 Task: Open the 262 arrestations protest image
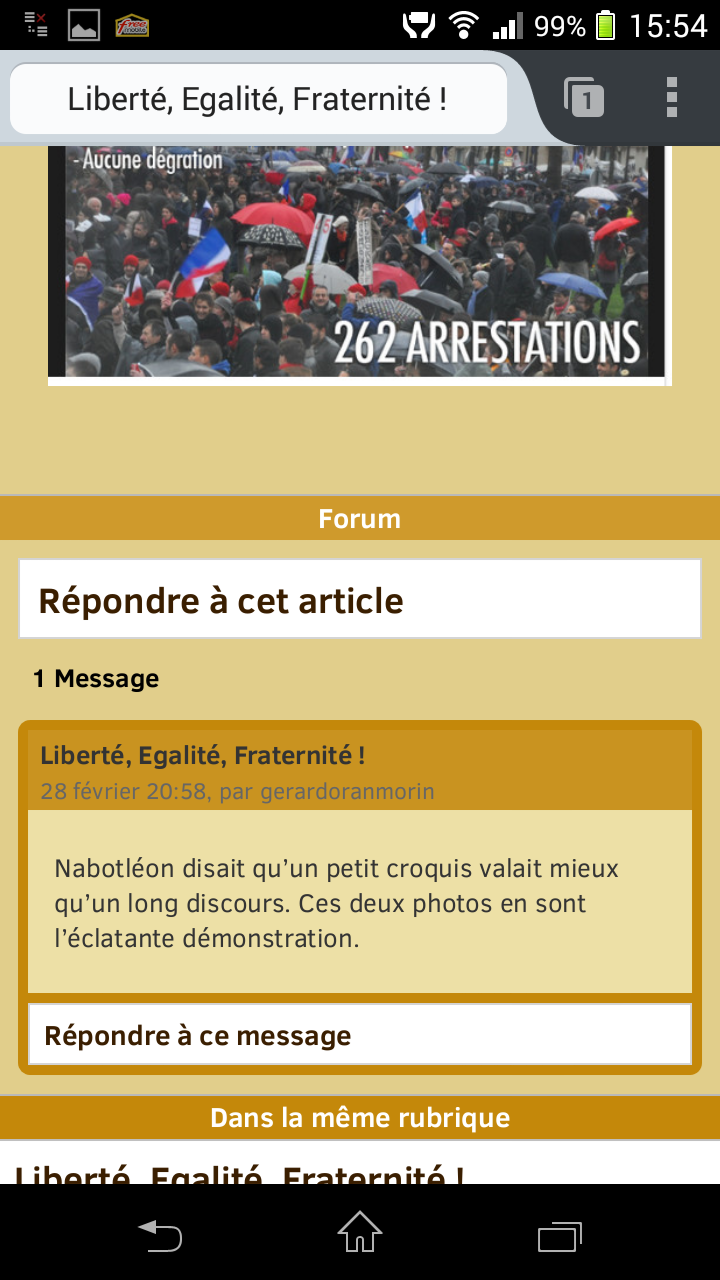coord(359,260)
